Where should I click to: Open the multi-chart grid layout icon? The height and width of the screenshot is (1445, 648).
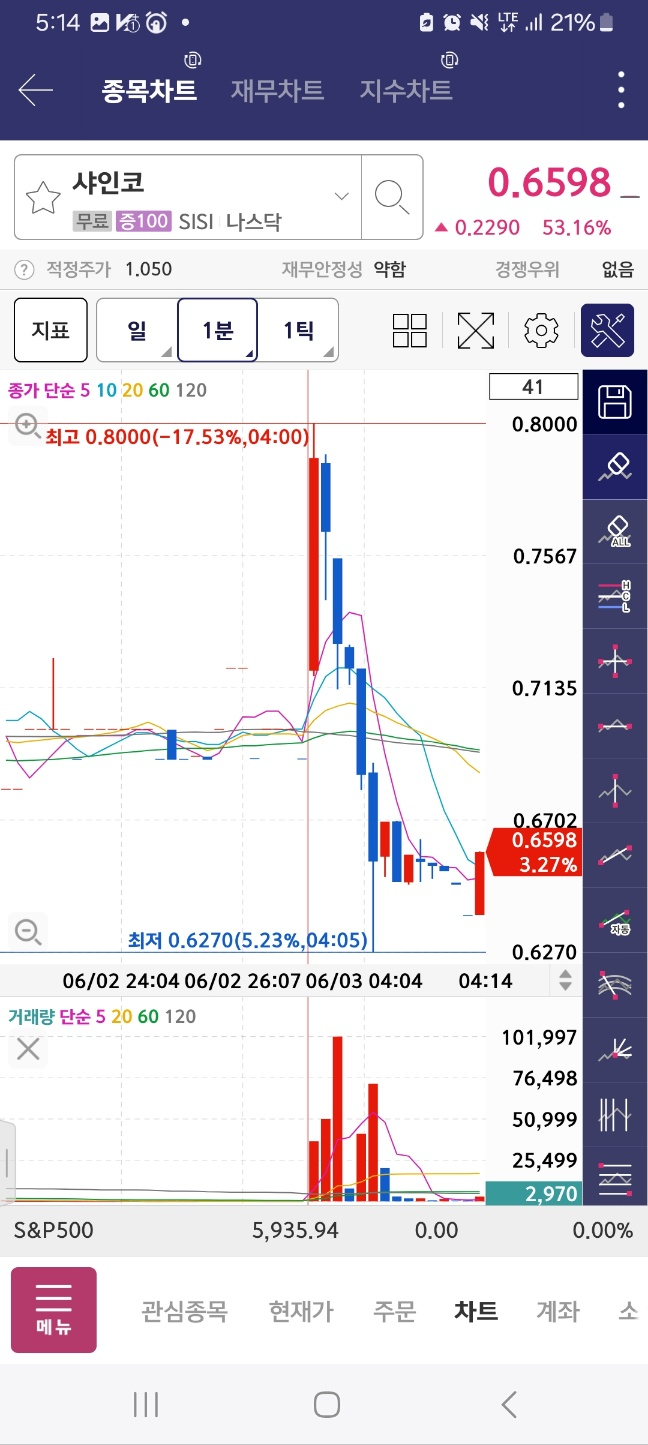410,331
